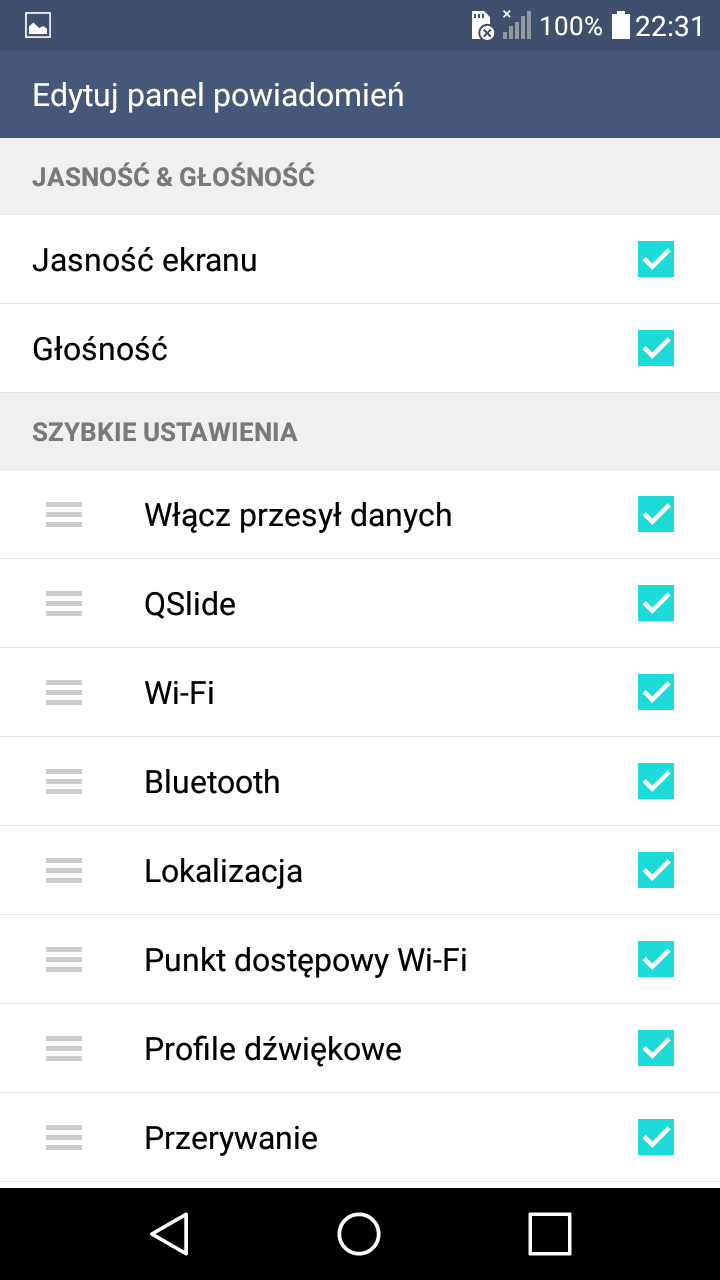Tap the reorder handle next to Bluetooth
The width and height of the screenshot is (720, 1280).
(x=64, y=781)
